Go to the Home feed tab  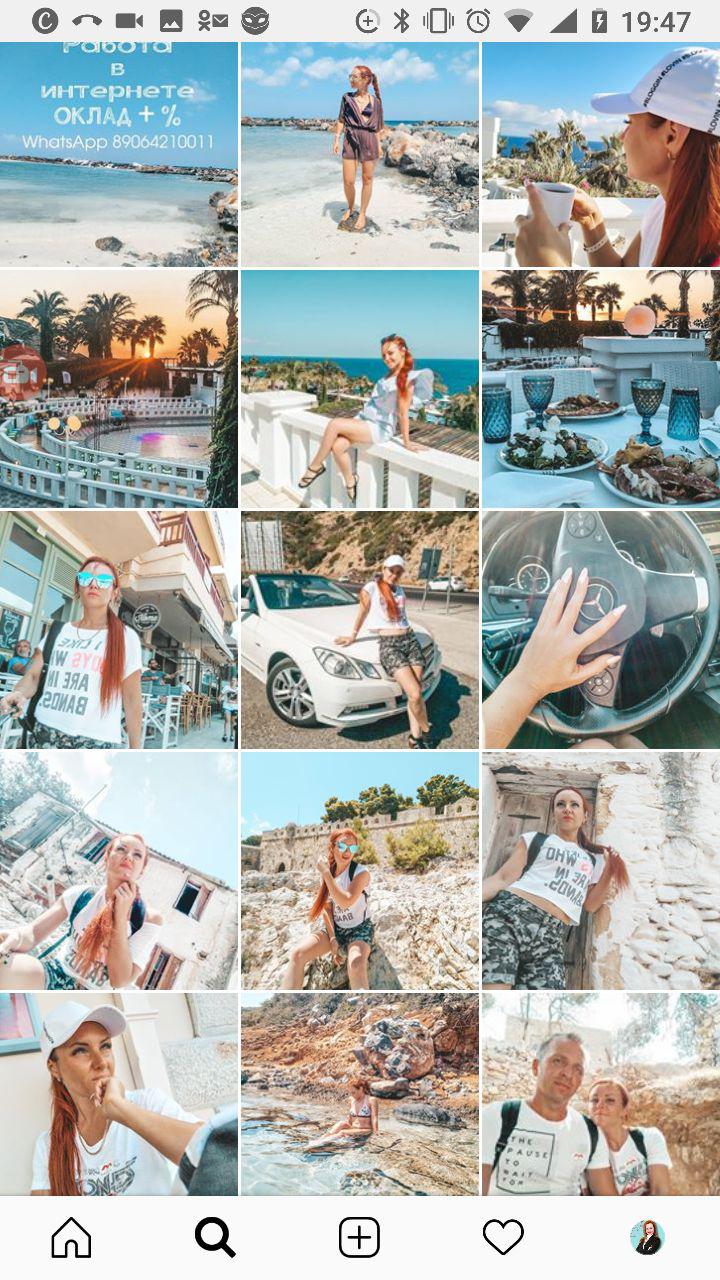71,1238
